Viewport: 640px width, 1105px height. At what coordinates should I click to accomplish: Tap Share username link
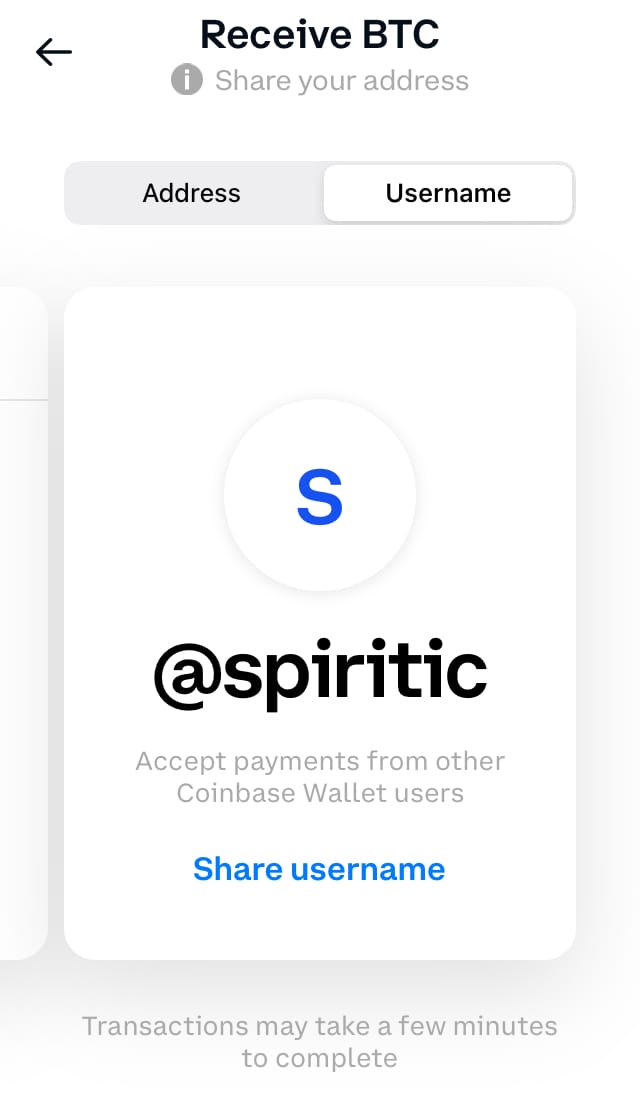pos(319,869)
